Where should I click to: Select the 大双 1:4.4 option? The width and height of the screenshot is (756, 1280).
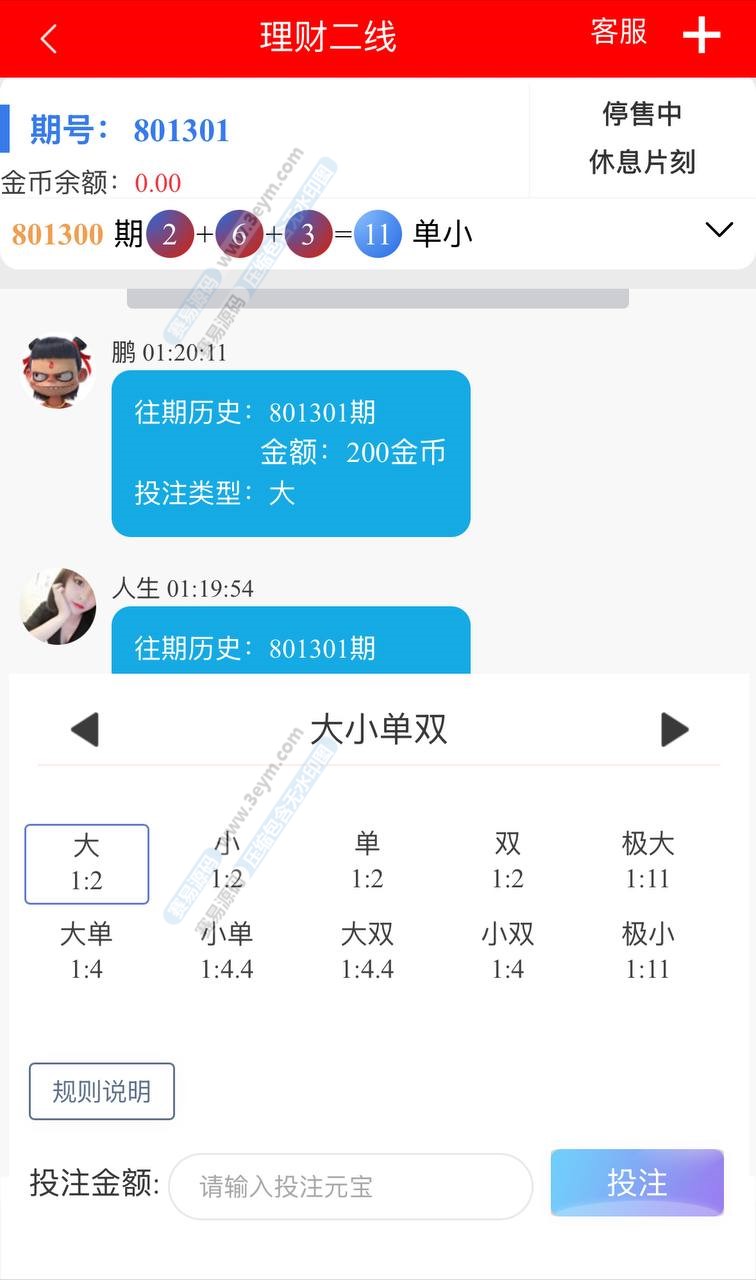pyautogui.click(x=367, y=951)
